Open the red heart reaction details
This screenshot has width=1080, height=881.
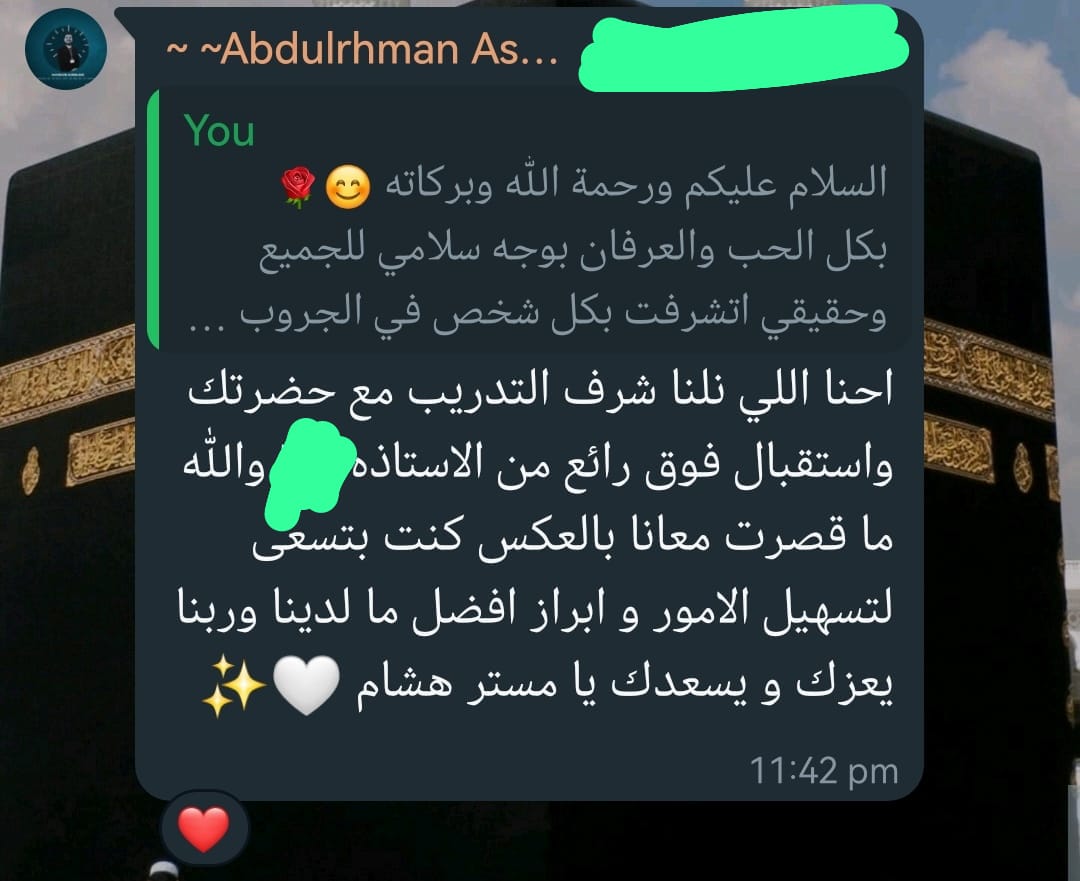click(x=204, y=829)
